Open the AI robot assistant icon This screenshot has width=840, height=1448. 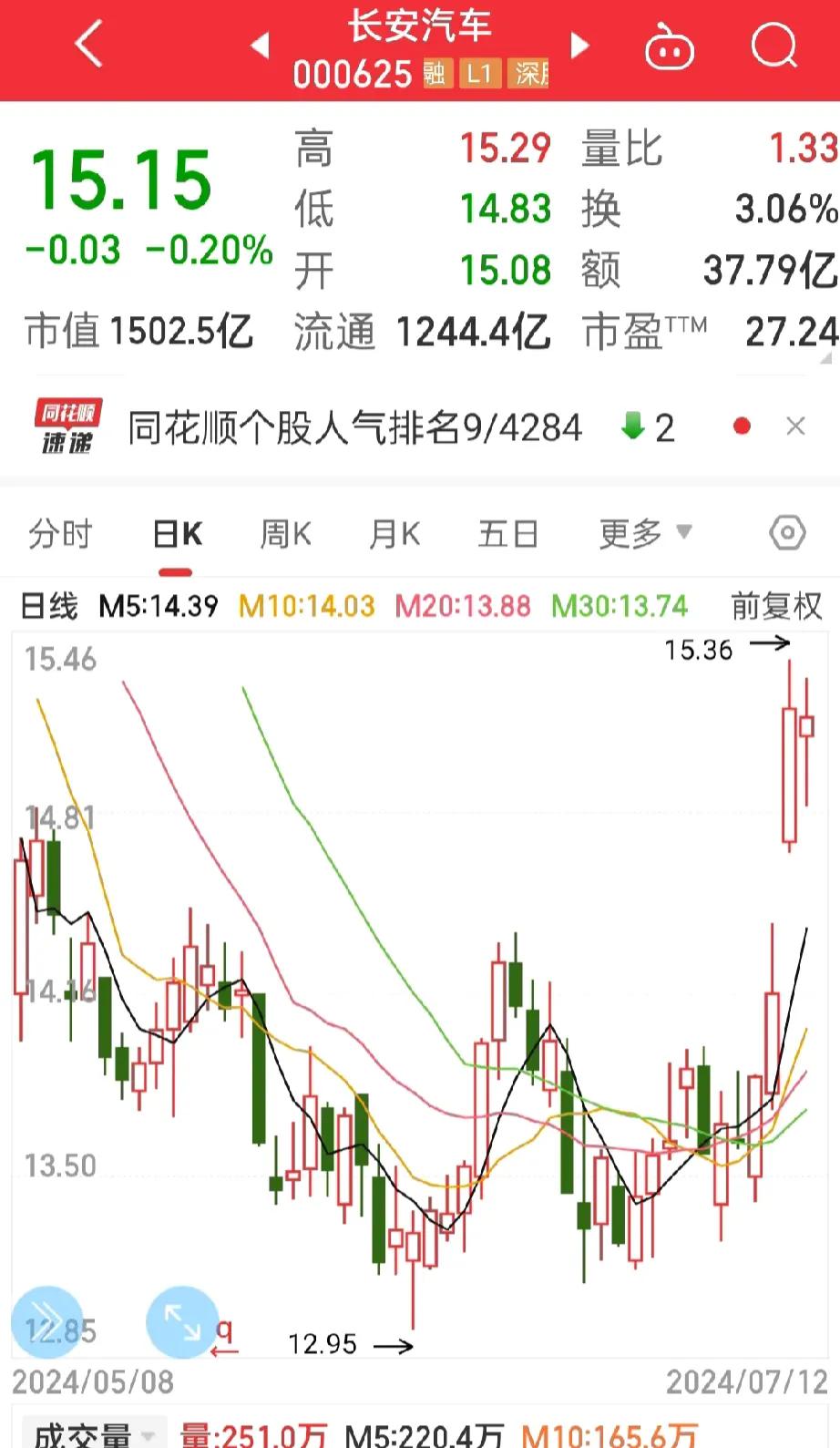670,47
